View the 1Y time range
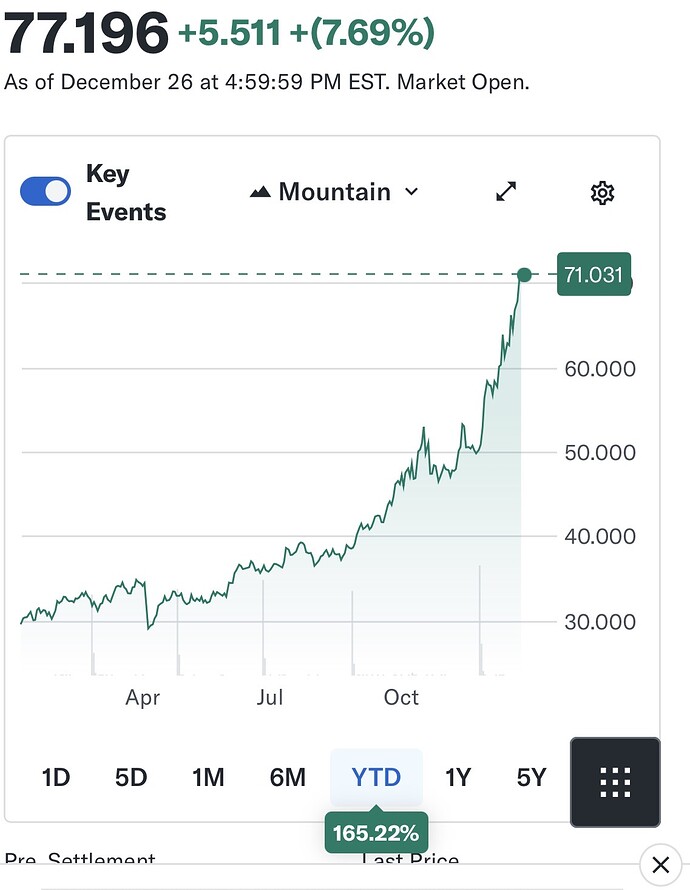The image size is (690, 890). click(457, 777)
